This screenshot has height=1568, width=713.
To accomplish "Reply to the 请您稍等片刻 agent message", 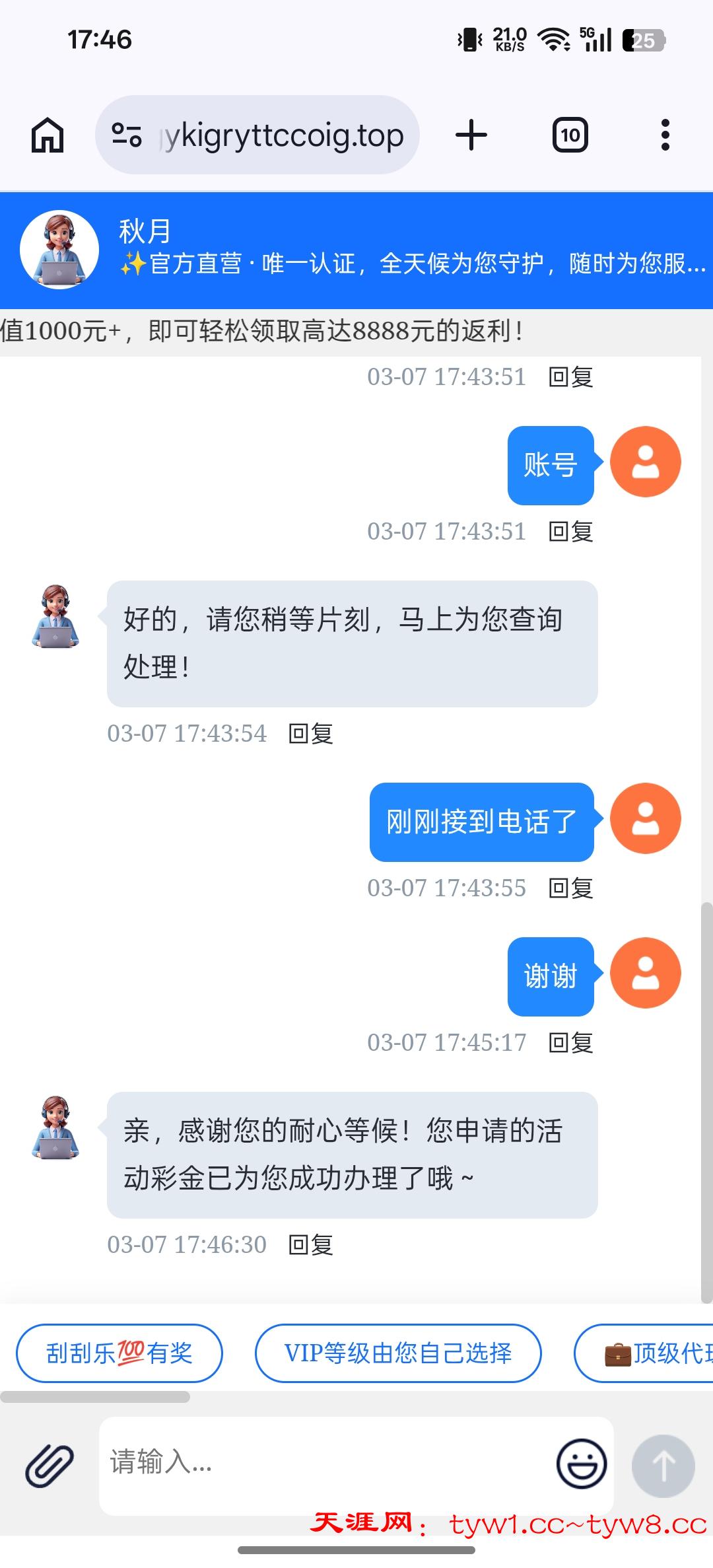I will click(x=310, y=733).
